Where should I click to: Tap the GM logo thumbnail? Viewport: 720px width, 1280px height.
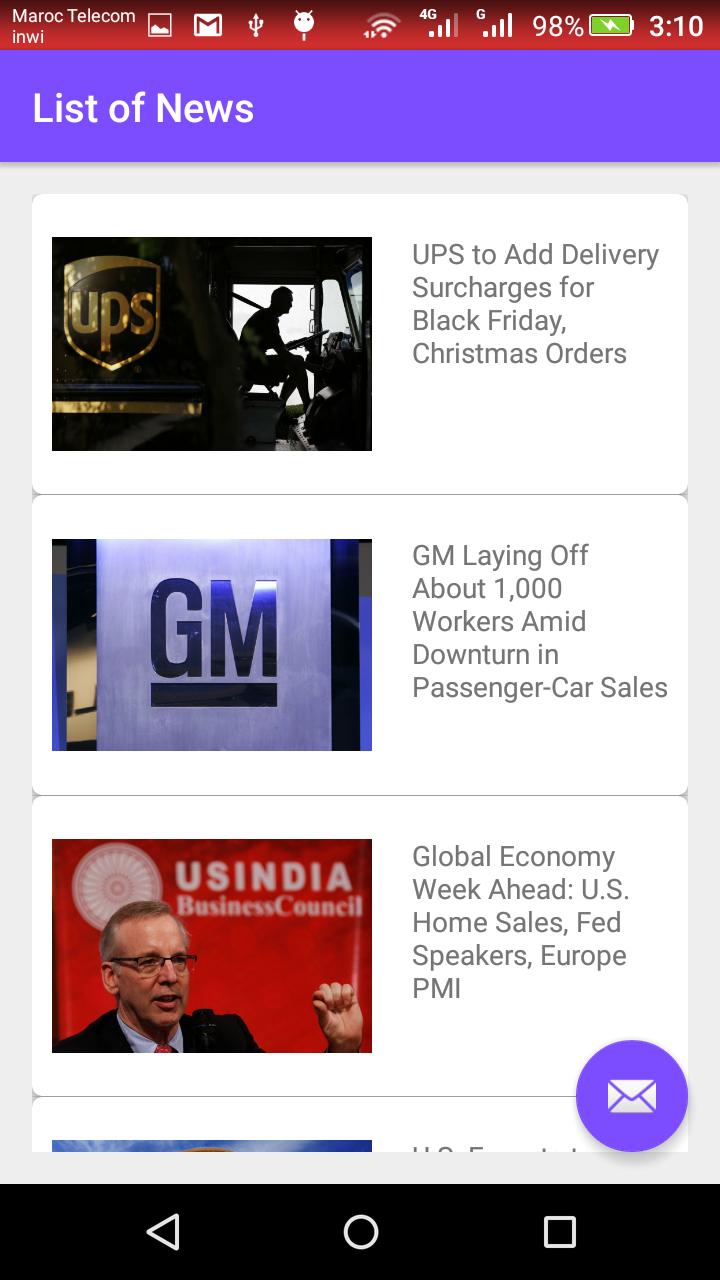pyautogui.click(x=211, y=644)
